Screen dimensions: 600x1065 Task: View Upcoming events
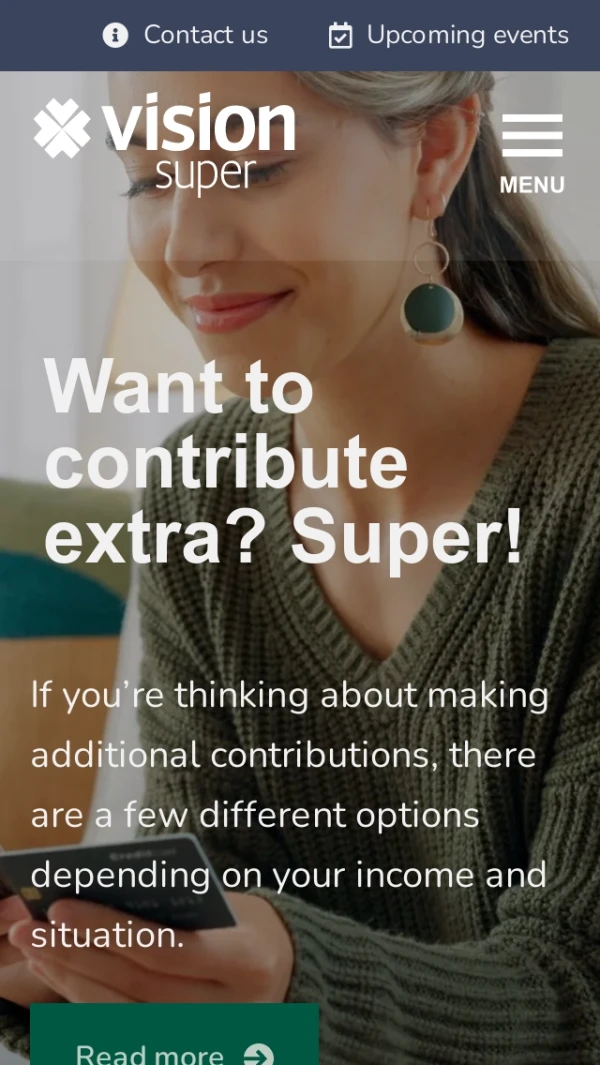click(x=449, y=35)
